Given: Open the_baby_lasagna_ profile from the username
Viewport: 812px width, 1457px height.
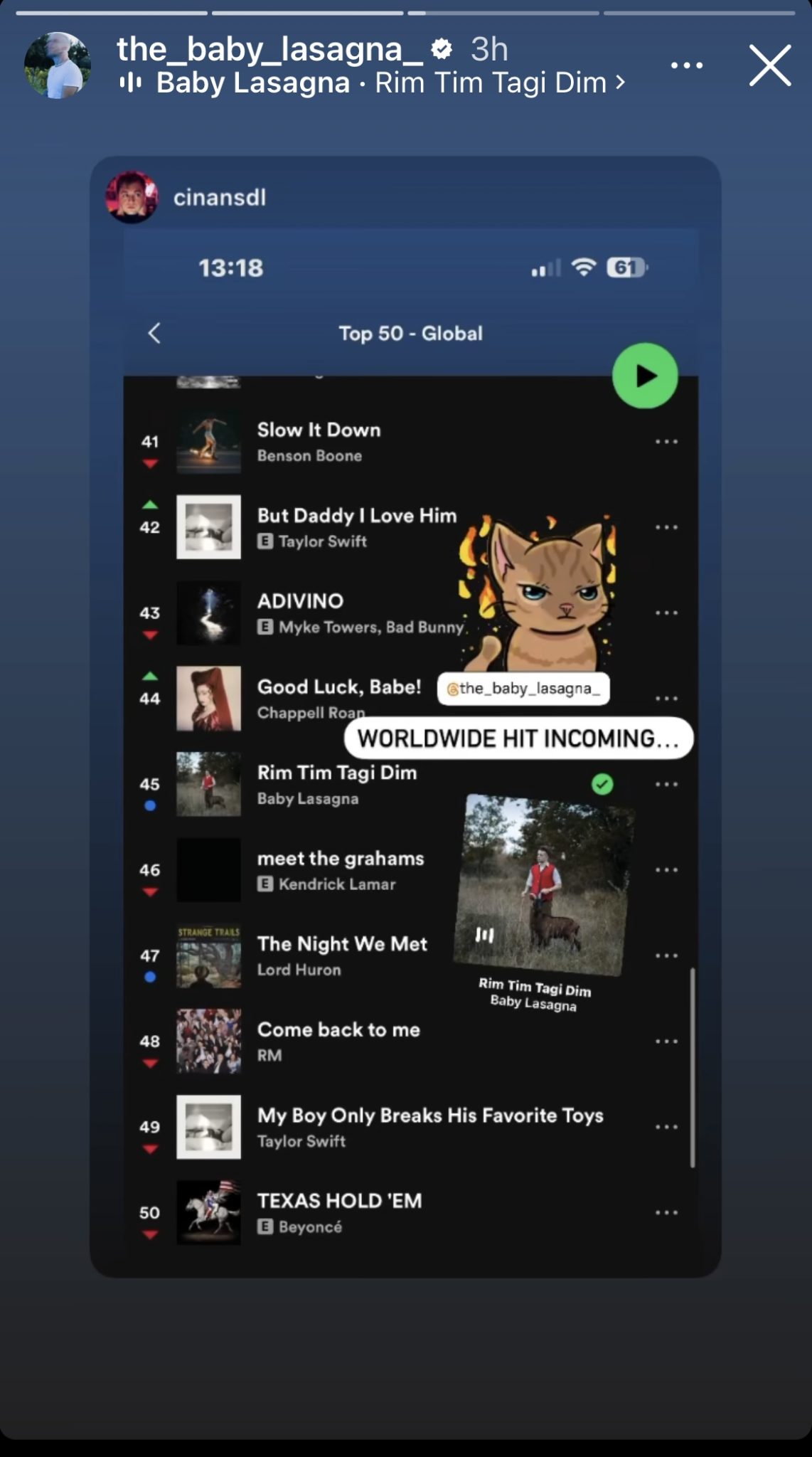Looking at the screenshot, I should point(269,49).
